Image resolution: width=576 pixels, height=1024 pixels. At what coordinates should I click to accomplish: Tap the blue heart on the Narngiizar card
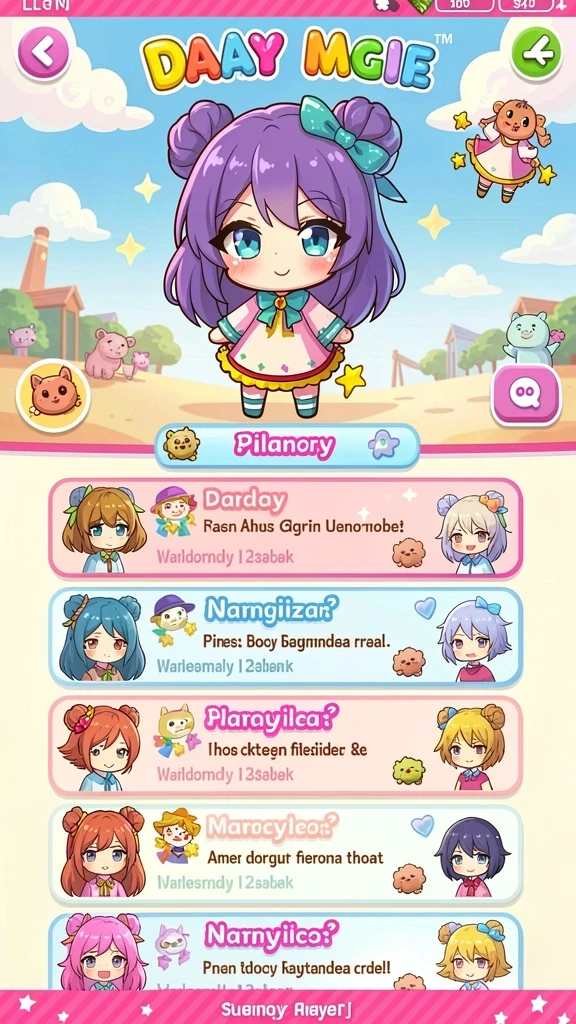[424, 609]
